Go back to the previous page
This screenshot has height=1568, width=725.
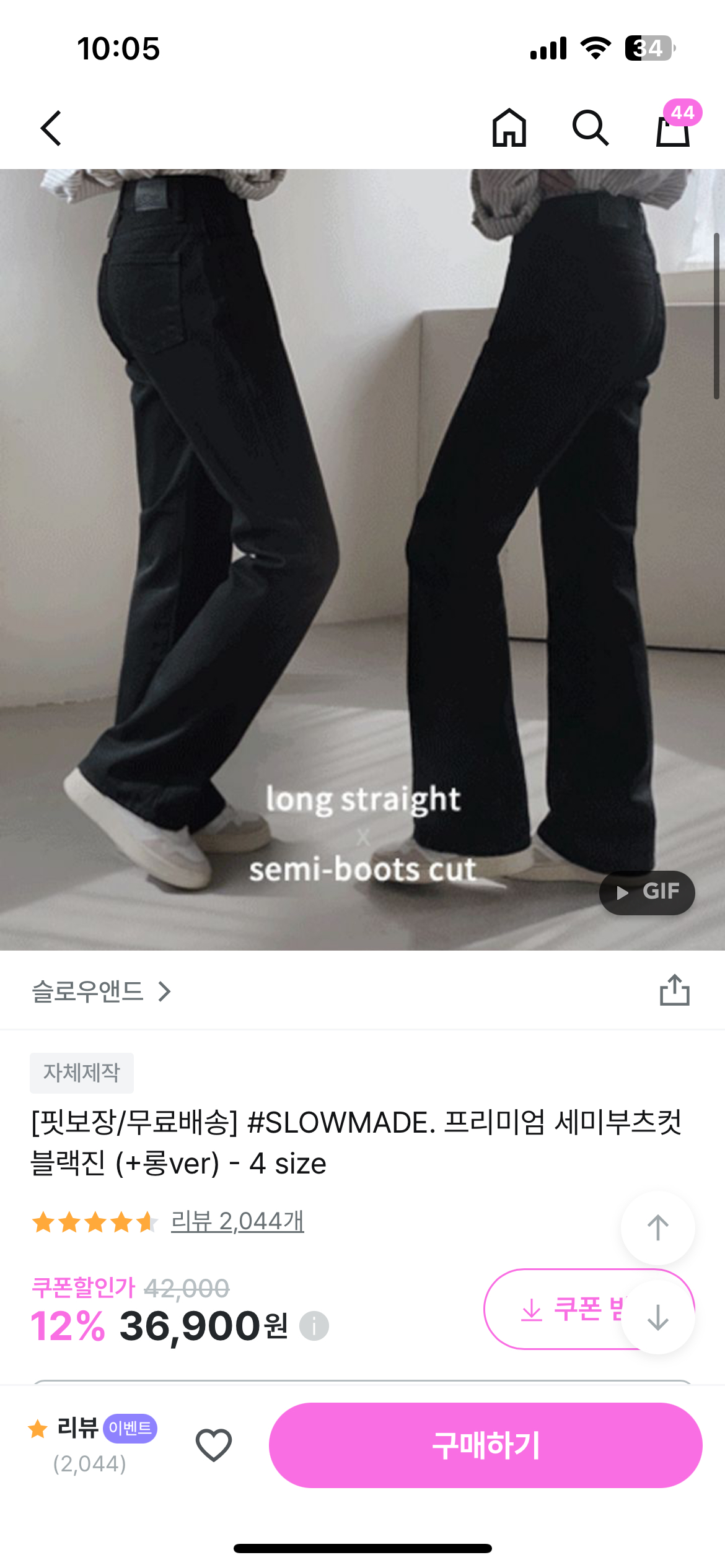(x=51, y=128)
